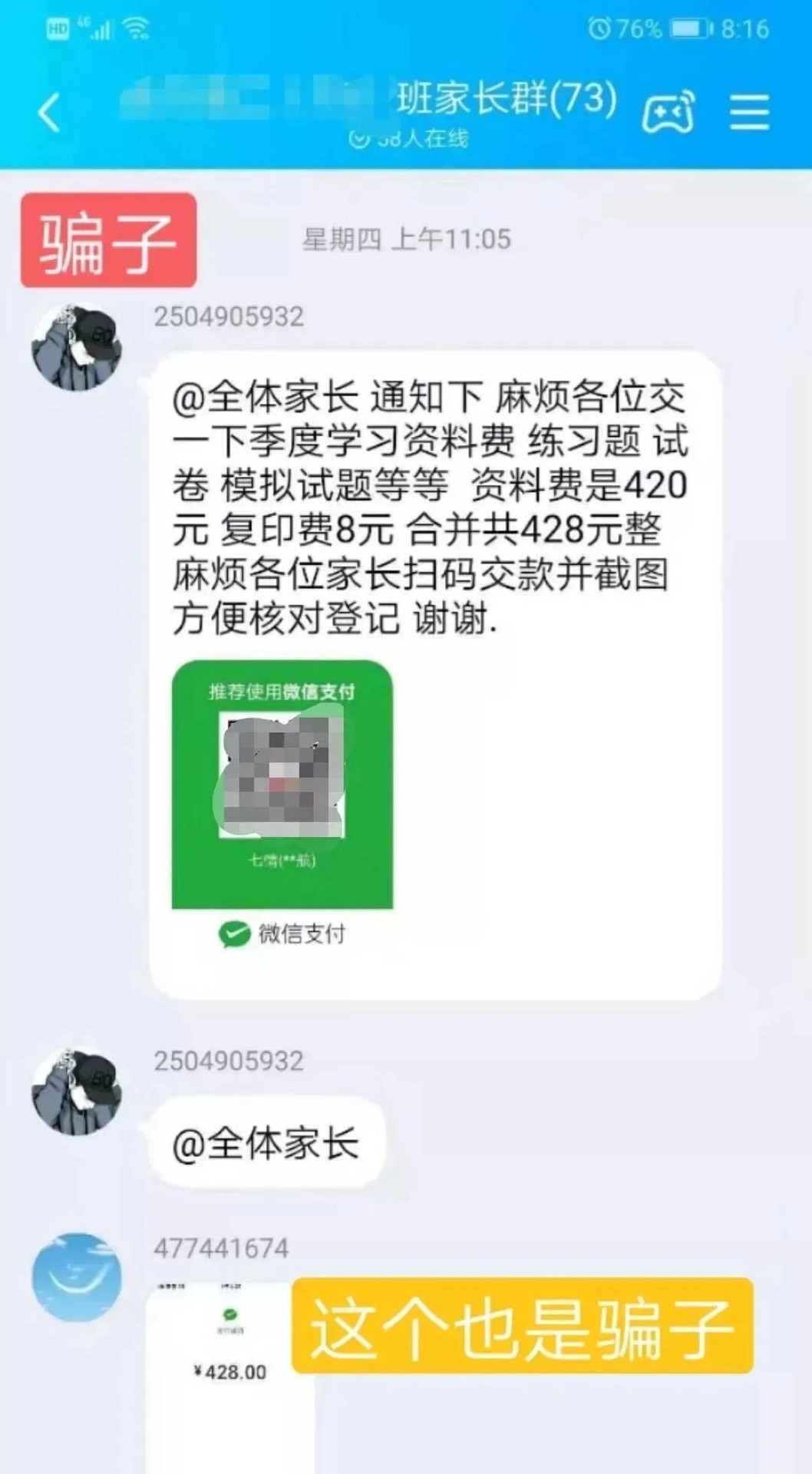Go back from the parents group chat

[x=49, y=113]
